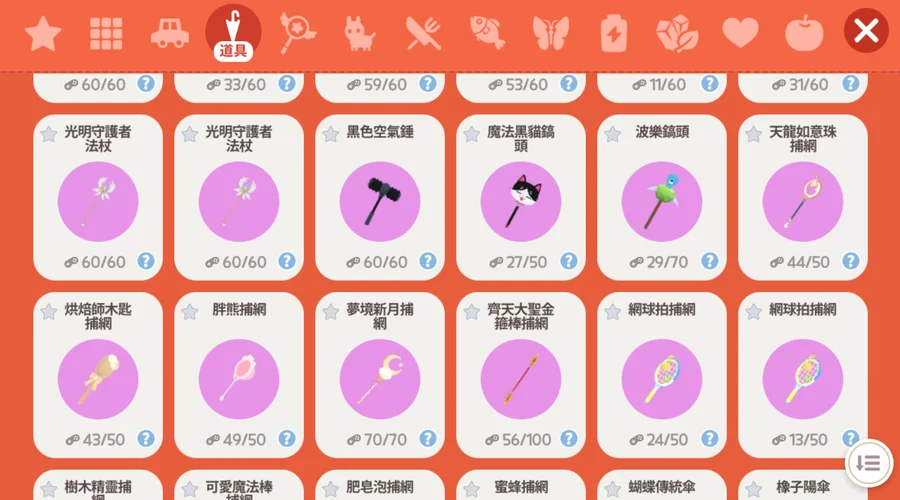Open the vehicle category tab

coord(169,34)
